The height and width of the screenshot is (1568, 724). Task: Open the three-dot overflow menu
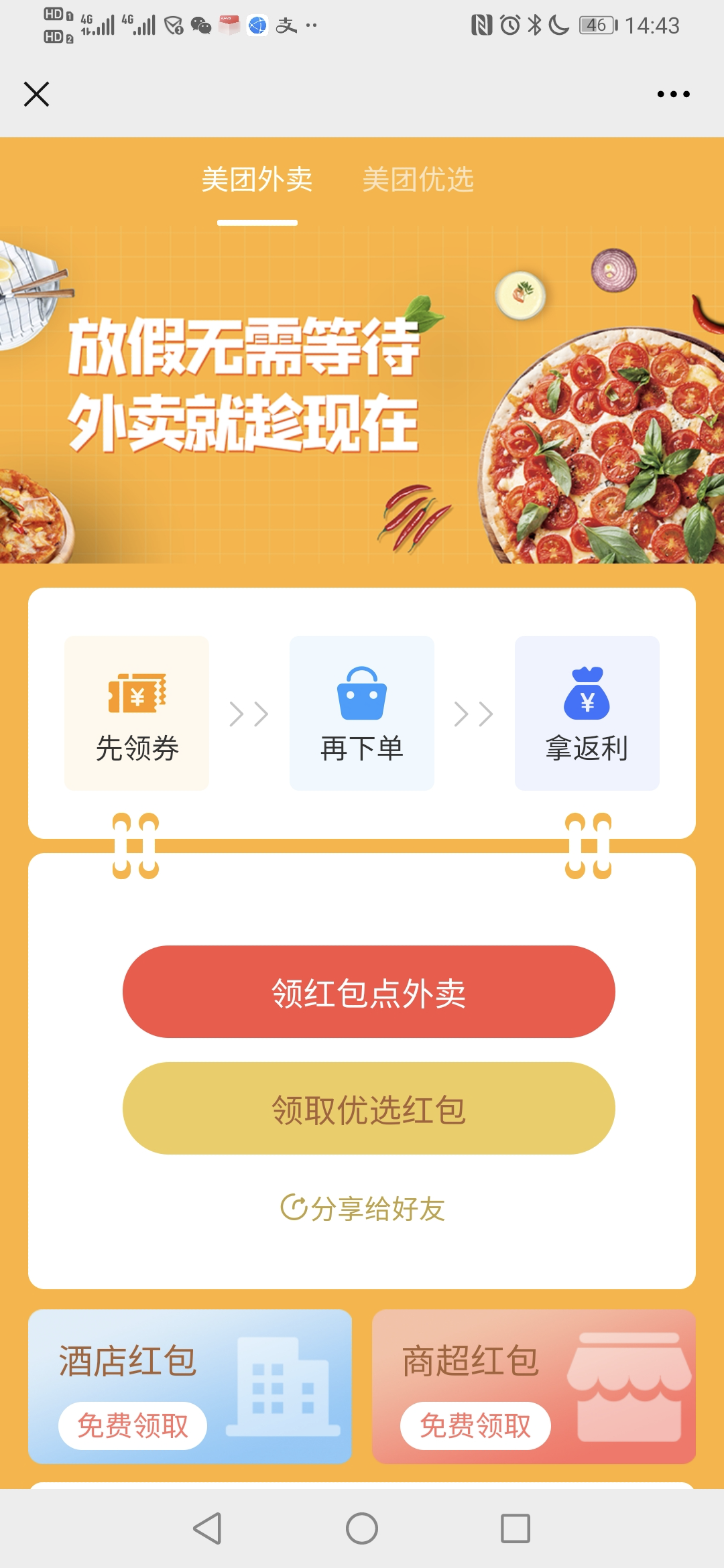tap(673, 94)
